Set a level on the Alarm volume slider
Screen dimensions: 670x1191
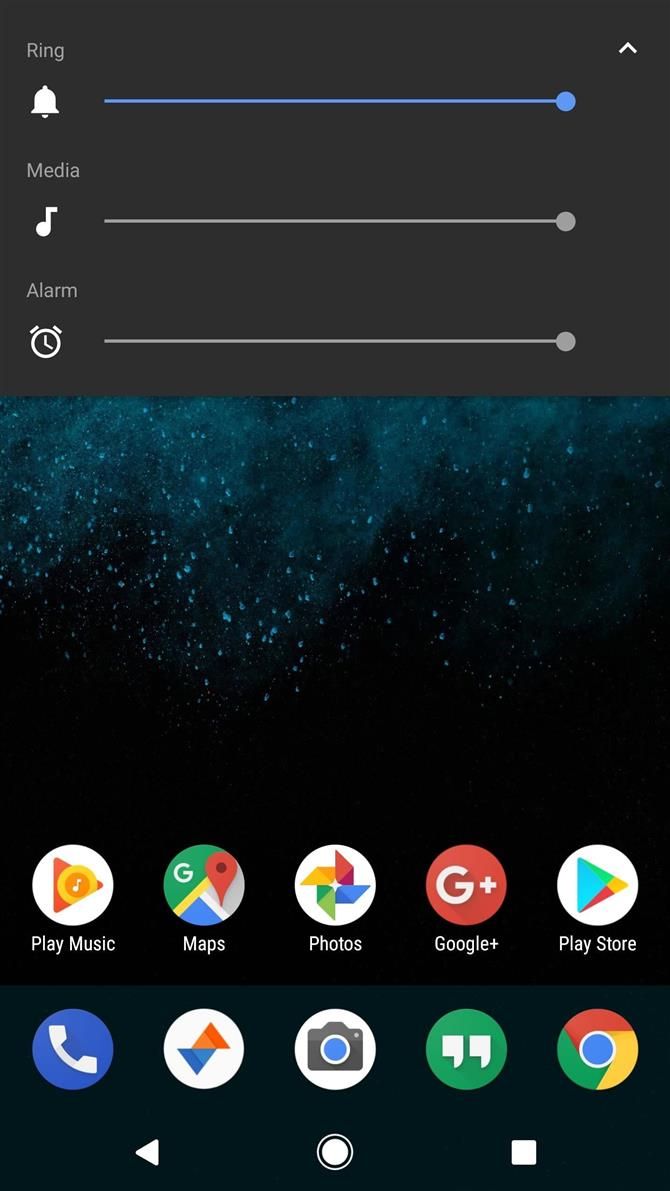coord(335,341)
